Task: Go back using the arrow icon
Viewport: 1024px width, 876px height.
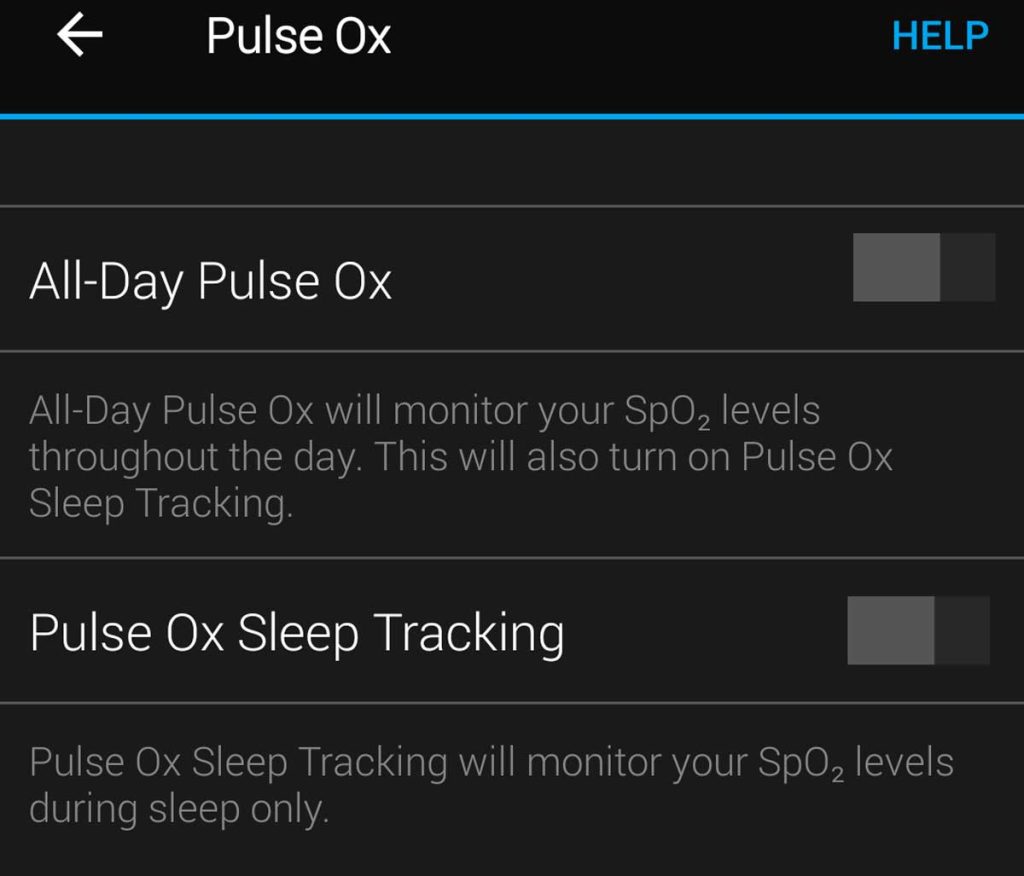Action: pos(80,36)
